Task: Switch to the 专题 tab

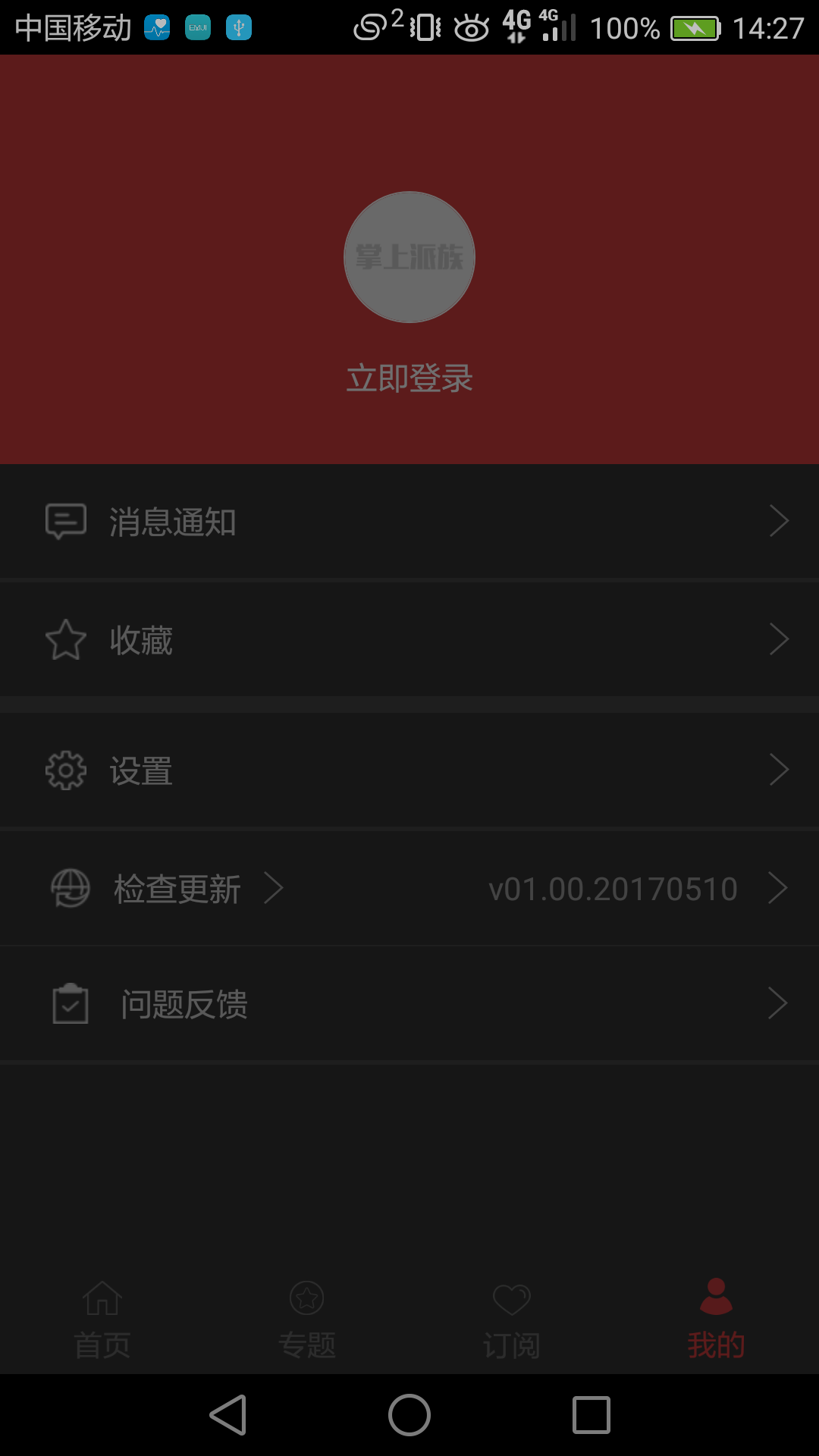Action: [x=307, y=1320]
